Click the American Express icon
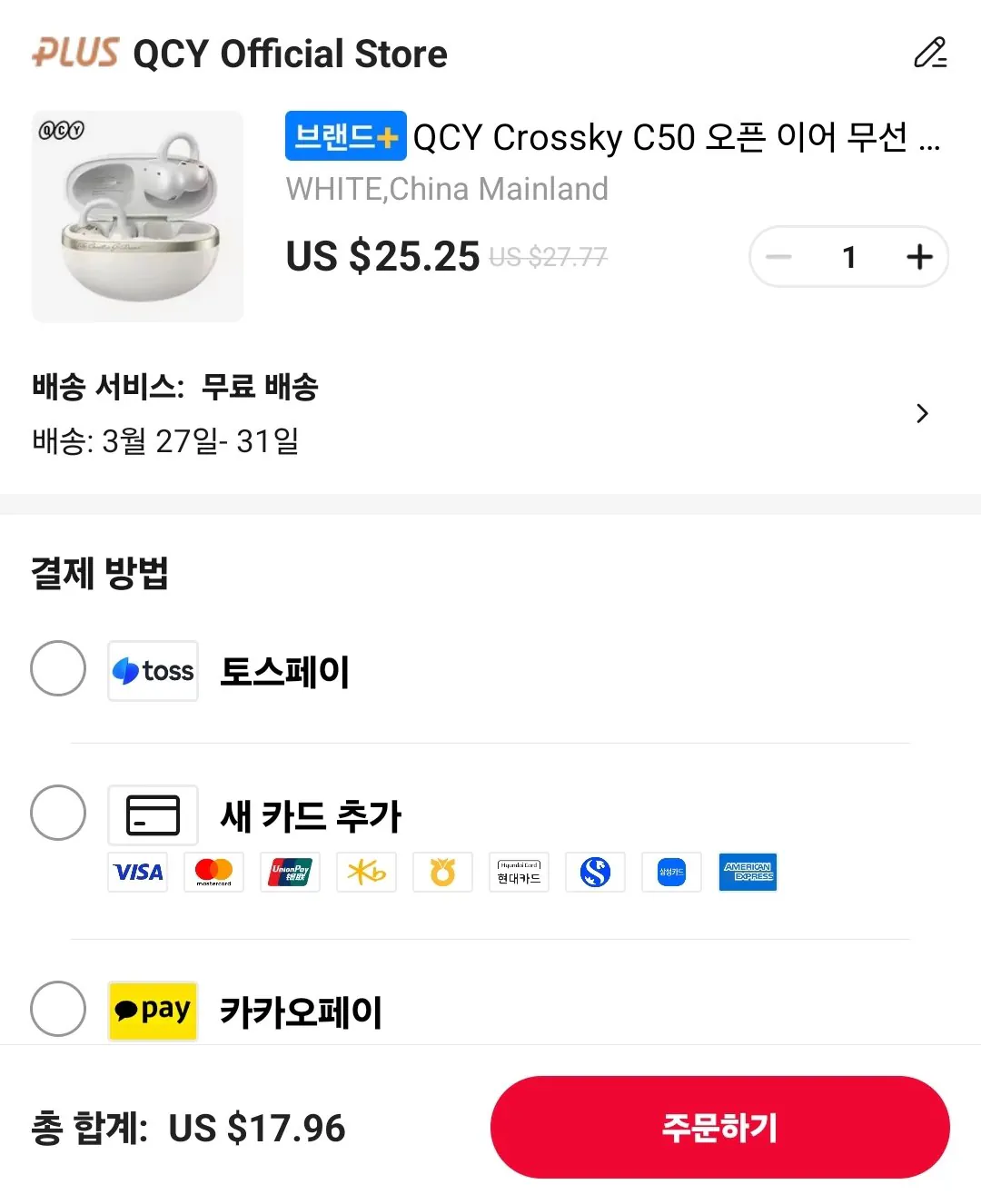Viewport: 981px width, 1204px height. 748,872
